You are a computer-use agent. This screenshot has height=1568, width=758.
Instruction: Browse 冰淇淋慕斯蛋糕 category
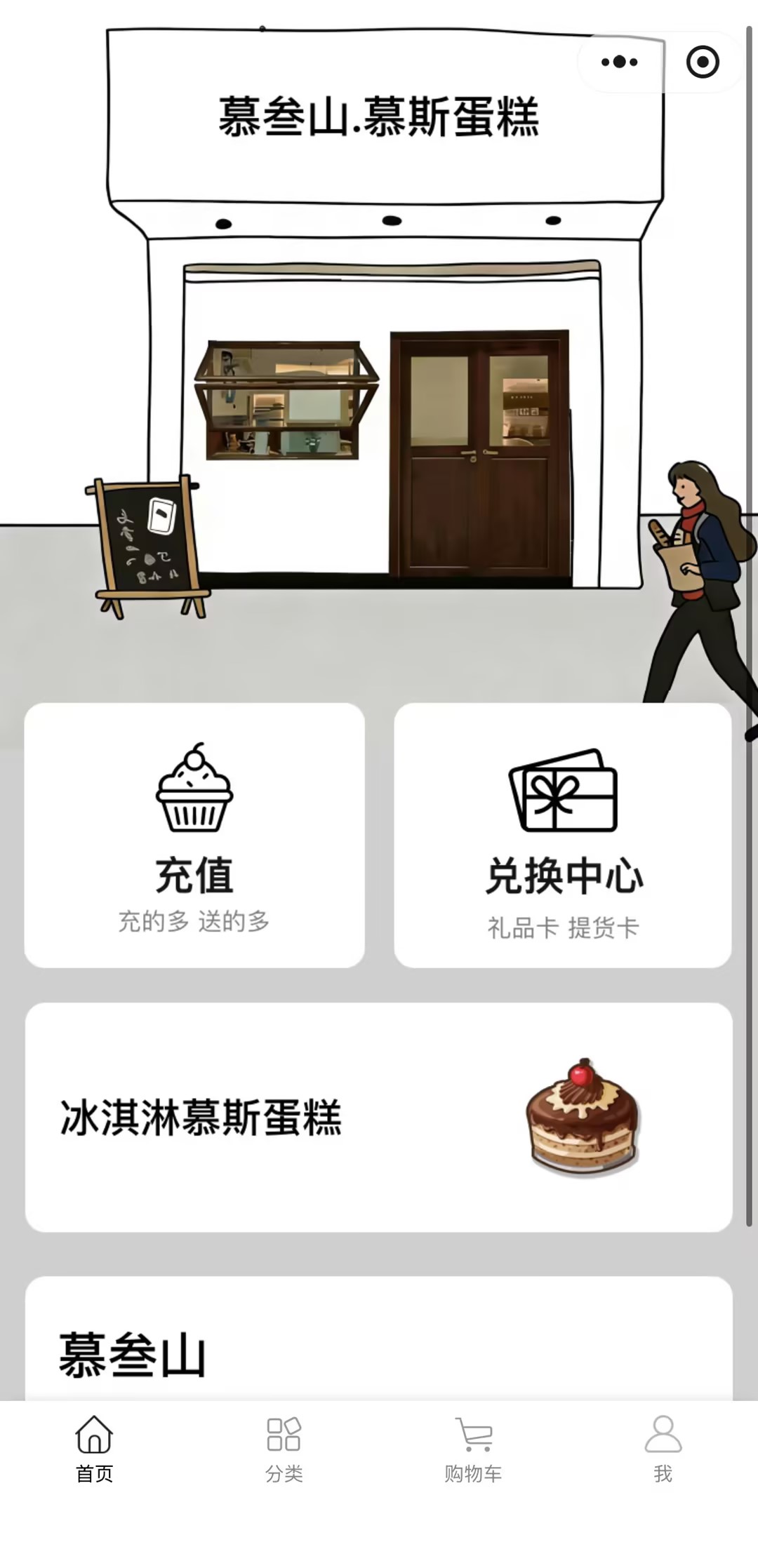pos(379,1117)
